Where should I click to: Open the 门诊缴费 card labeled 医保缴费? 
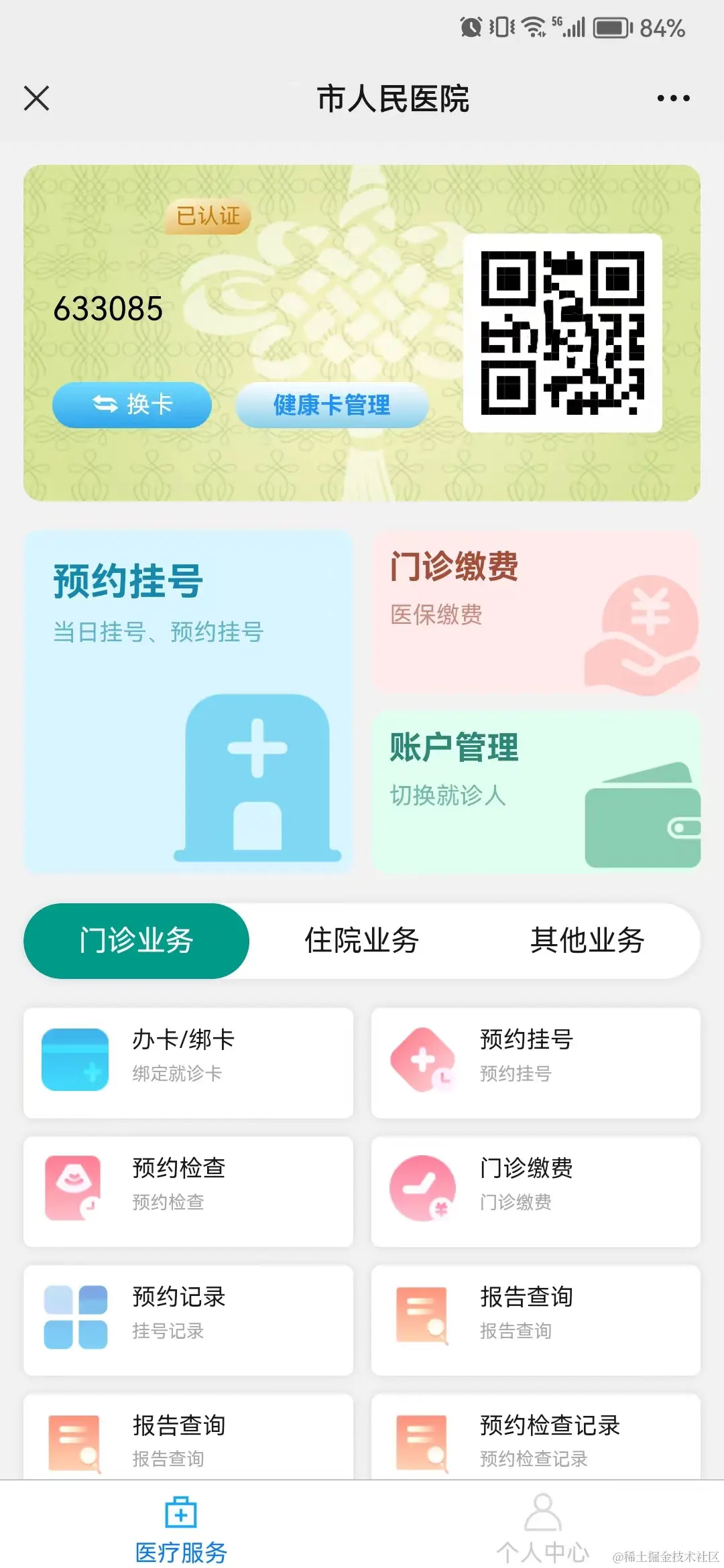[536, 611]
